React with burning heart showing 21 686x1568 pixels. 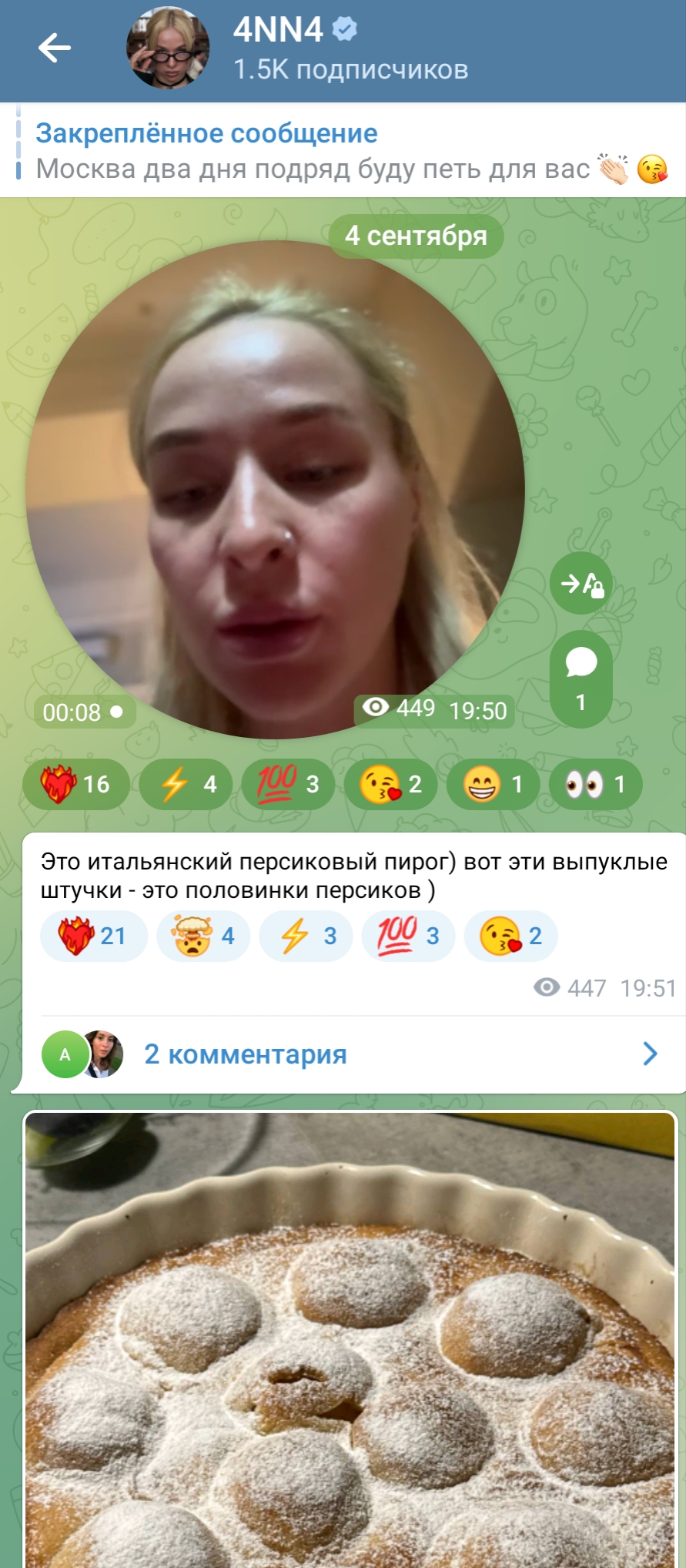94,936
